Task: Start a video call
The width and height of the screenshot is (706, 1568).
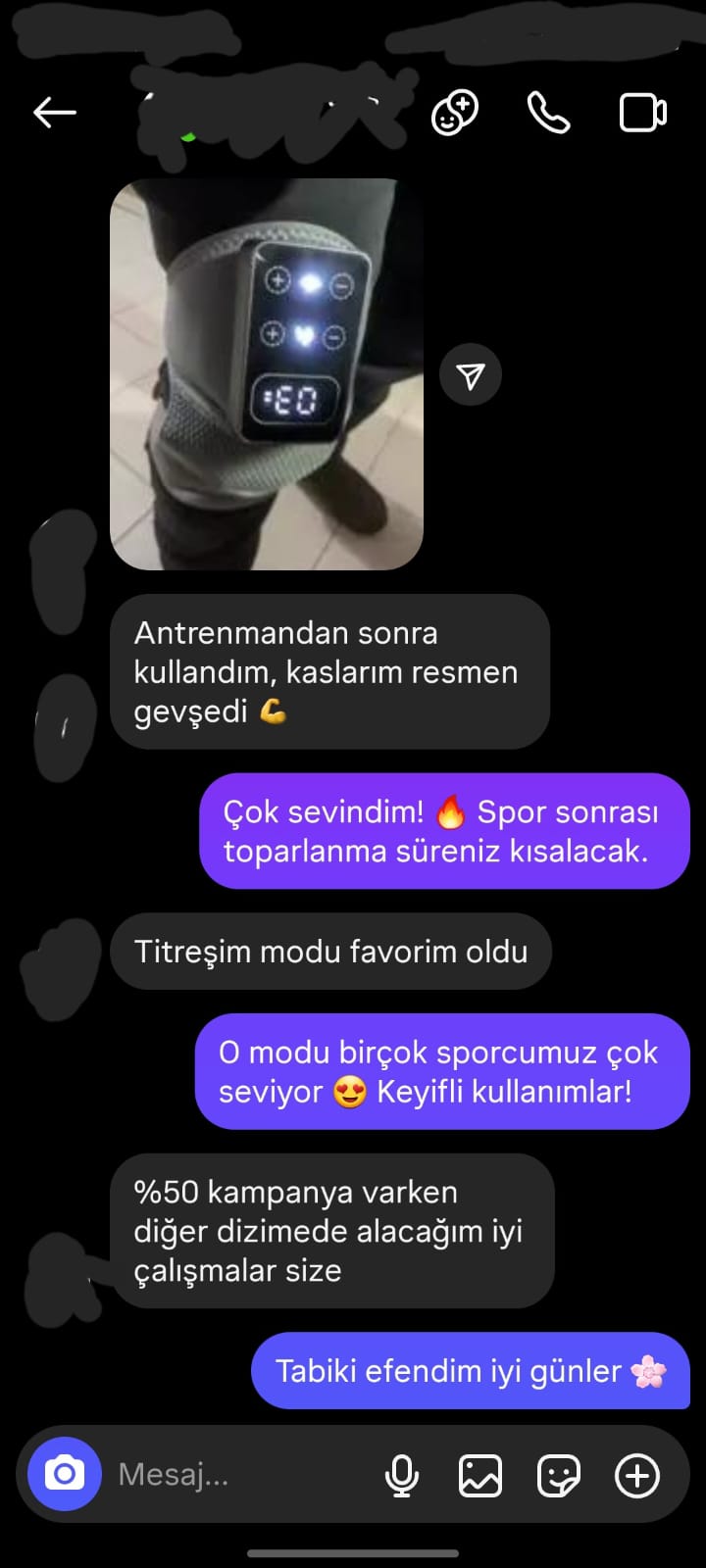Action: click(643, 113)
